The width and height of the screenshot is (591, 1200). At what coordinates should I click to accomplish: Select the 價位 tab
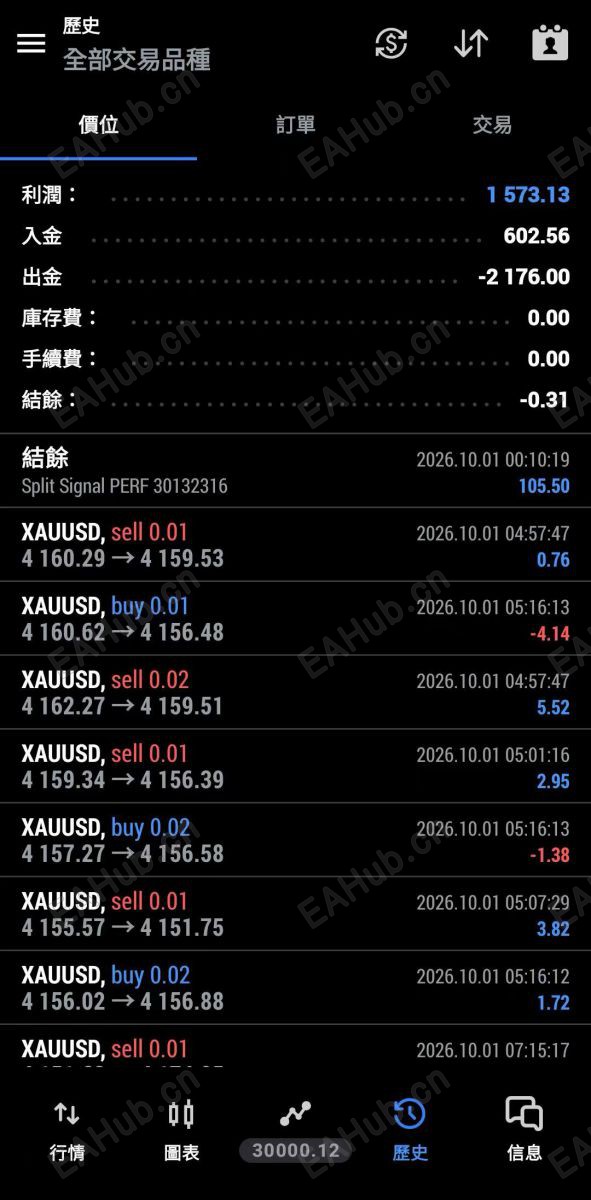(x=99, y=125)
